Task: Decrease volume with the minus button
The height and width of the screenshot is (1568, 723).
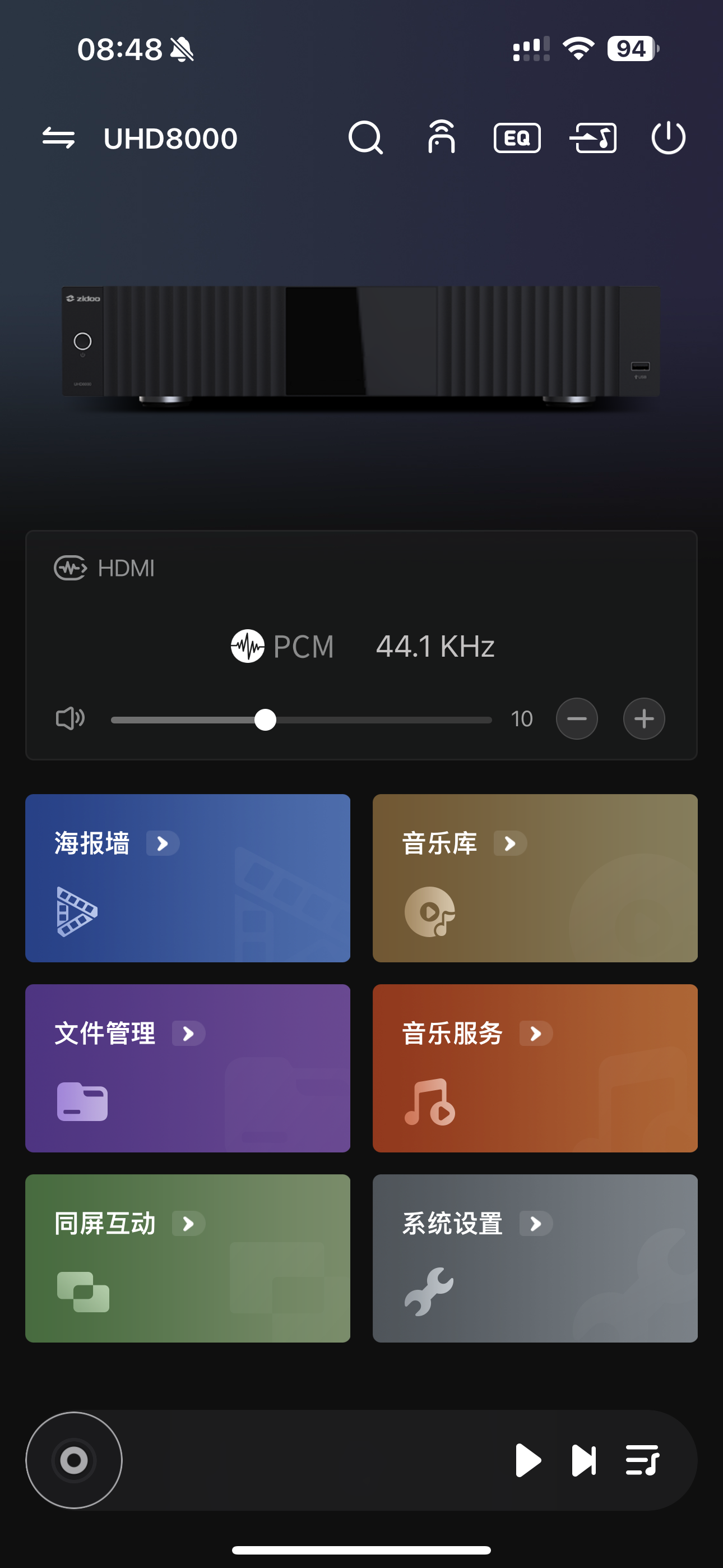Action: (576, 719)
